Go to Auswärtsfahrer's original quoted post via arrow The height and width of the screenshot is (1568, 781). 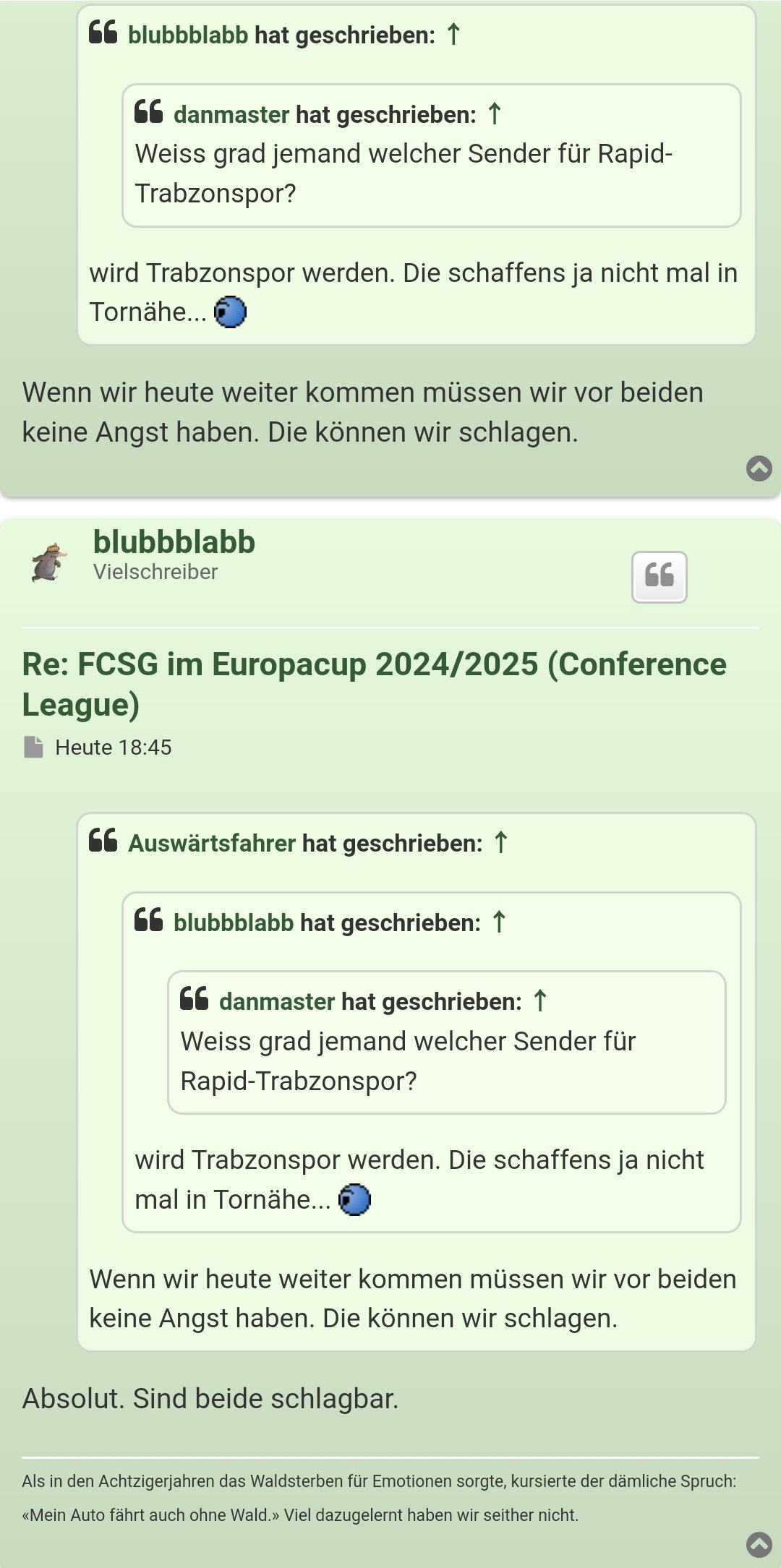tap(500, 842)
